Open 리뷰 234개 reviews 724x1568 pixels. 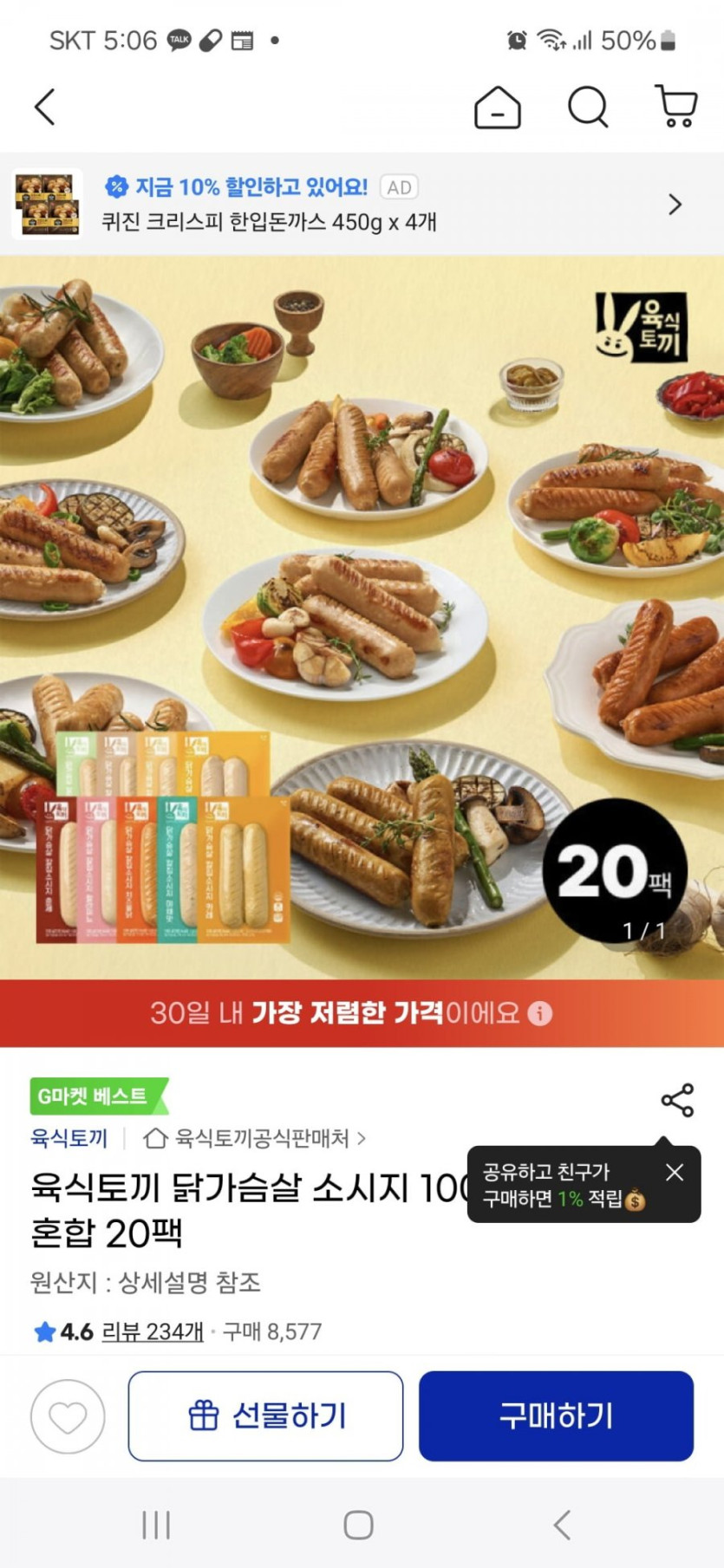click(153, 1331)
